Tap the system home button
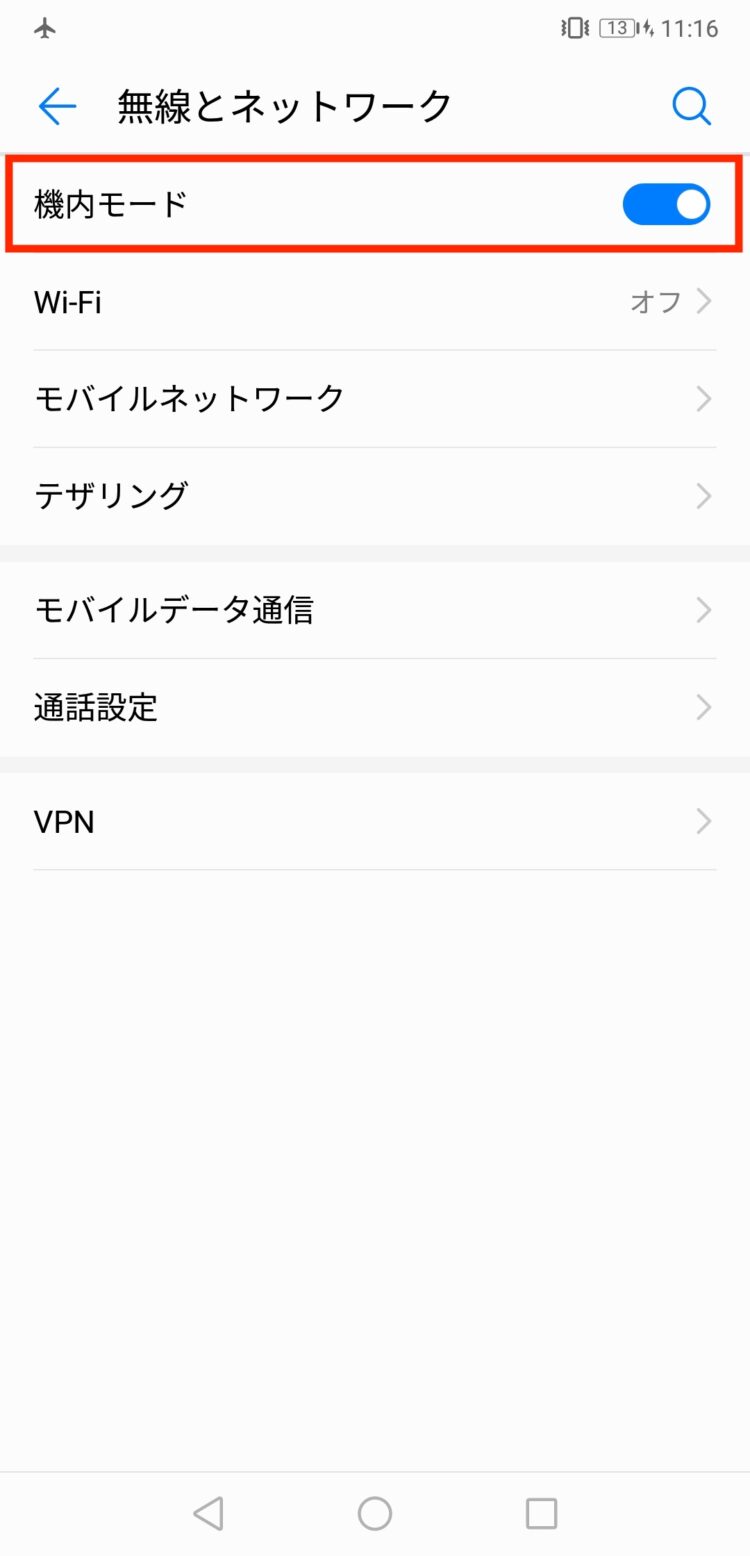The height and width of the screenshot is (1556, 750). pos(375,1513)
